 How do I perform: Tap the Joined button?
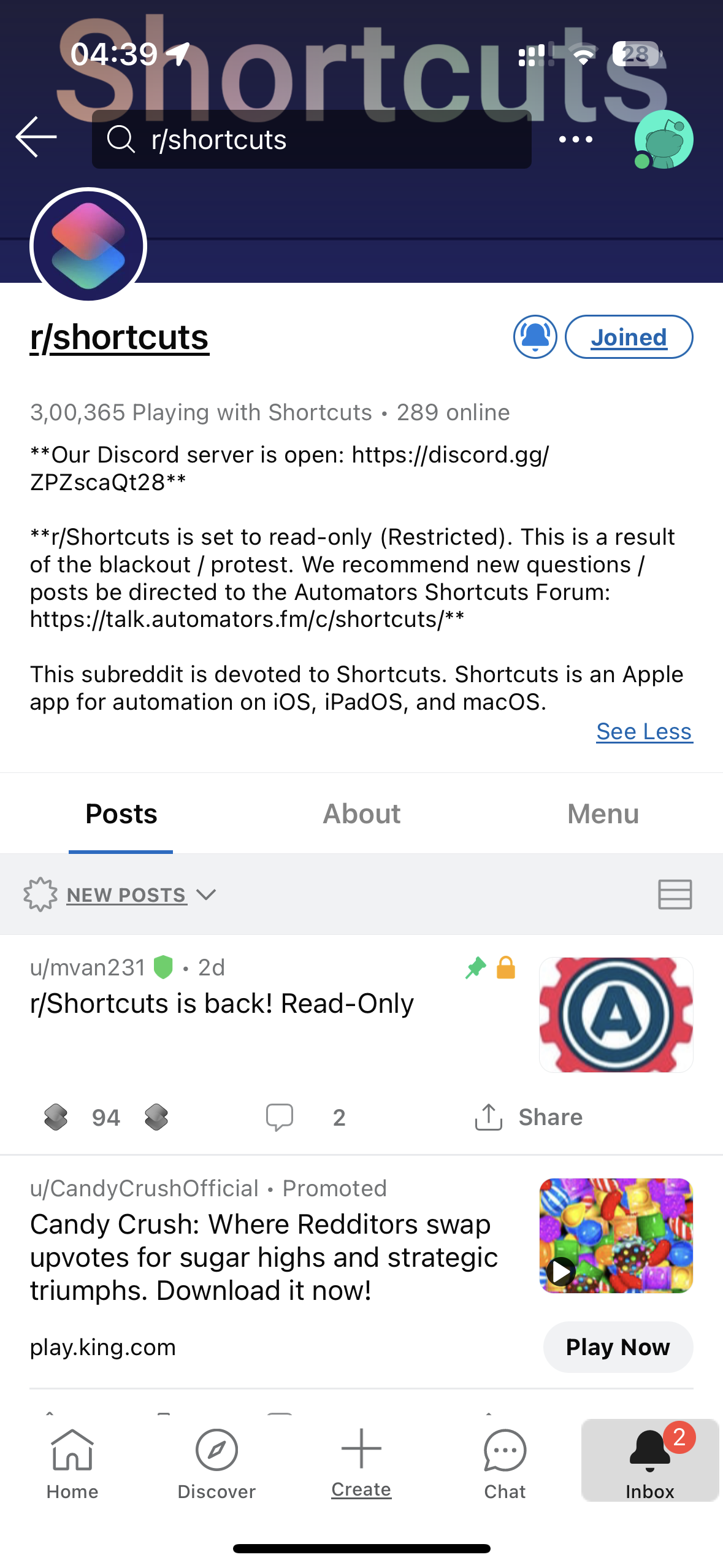629,337
